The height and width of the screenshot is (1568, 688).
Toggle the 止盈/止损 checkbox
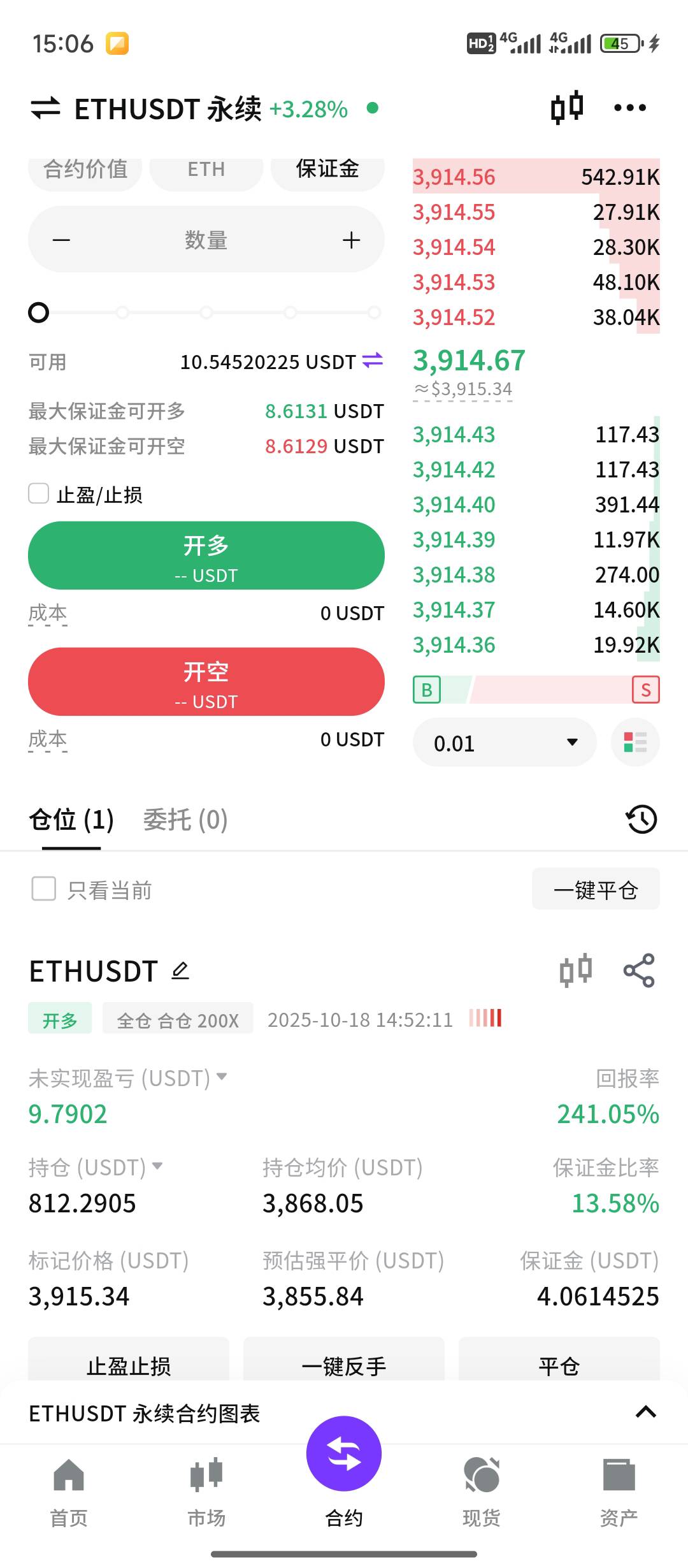pos(39,493)
